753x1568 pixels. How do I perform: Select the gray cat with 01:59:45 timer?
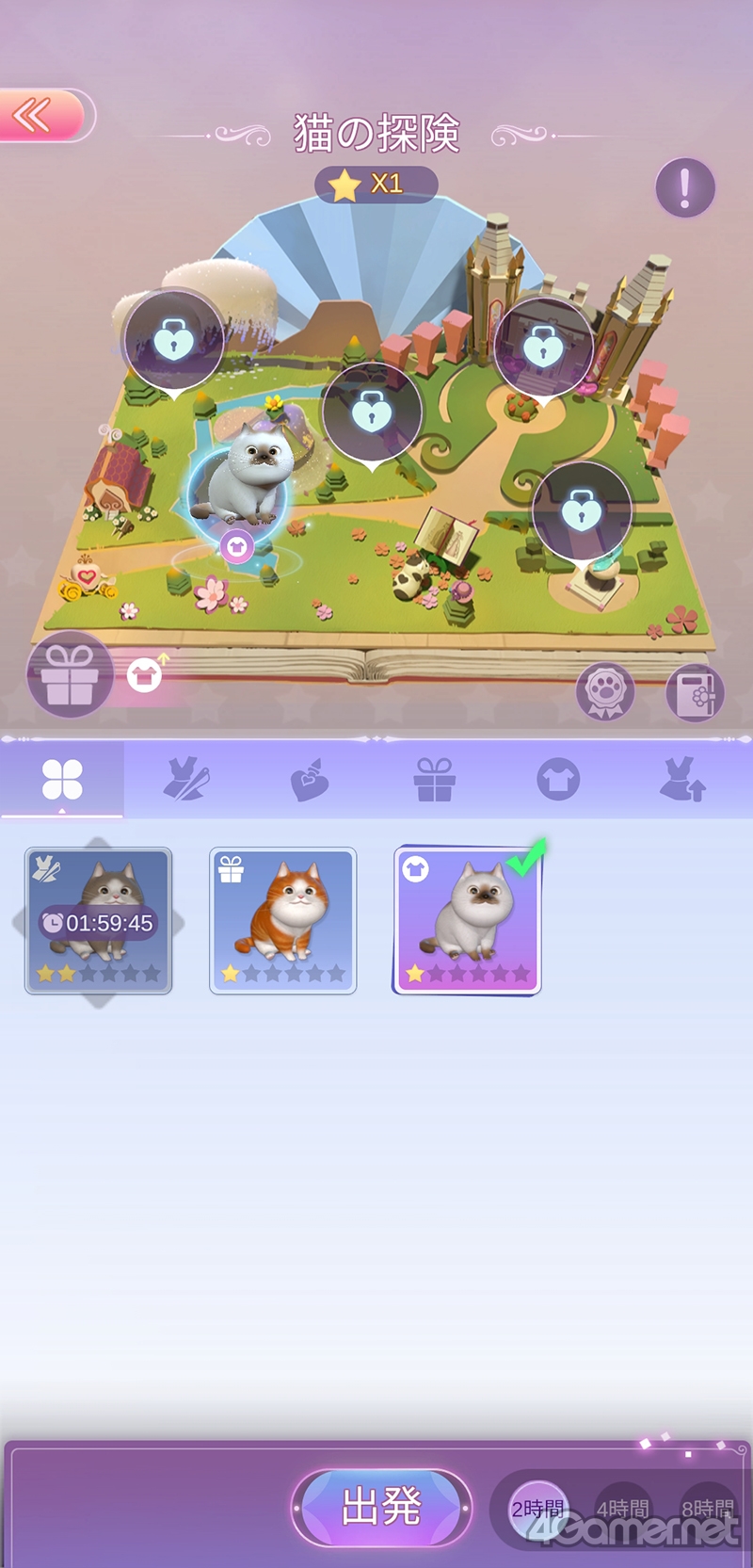(x=98, y=921)
